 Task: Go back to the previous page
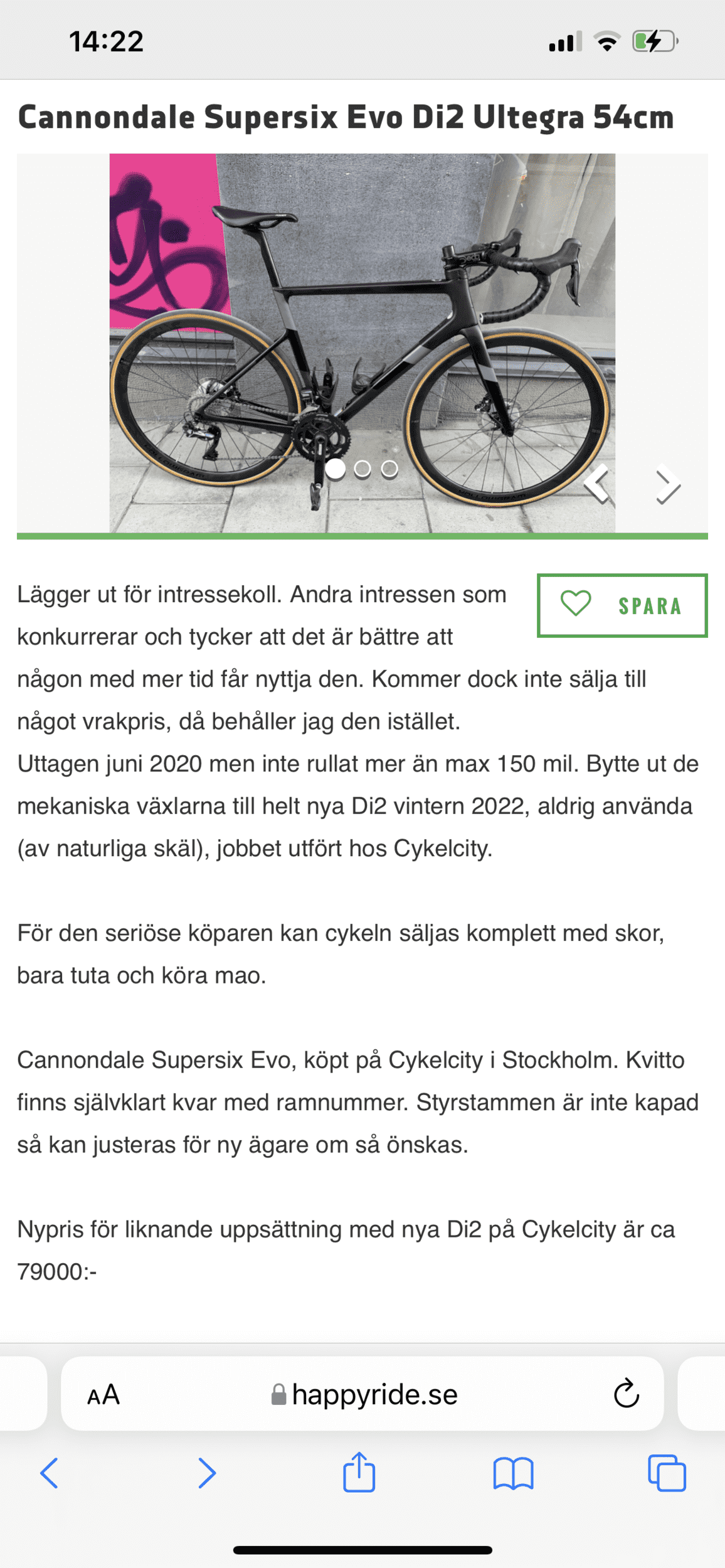50,1473
